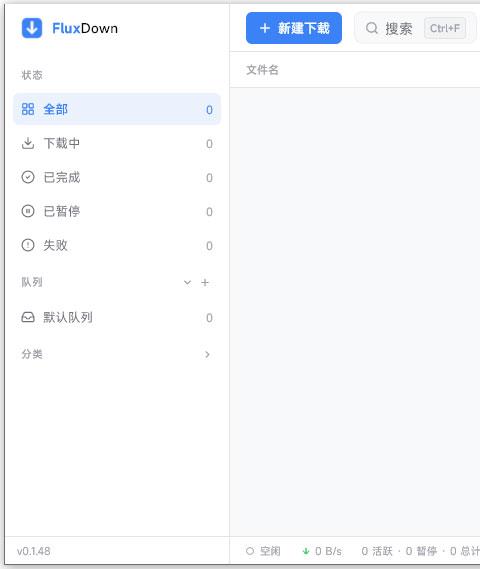480x569 pixels.
Task: Open the 已完成 list
Action: (x=117, y=177)
